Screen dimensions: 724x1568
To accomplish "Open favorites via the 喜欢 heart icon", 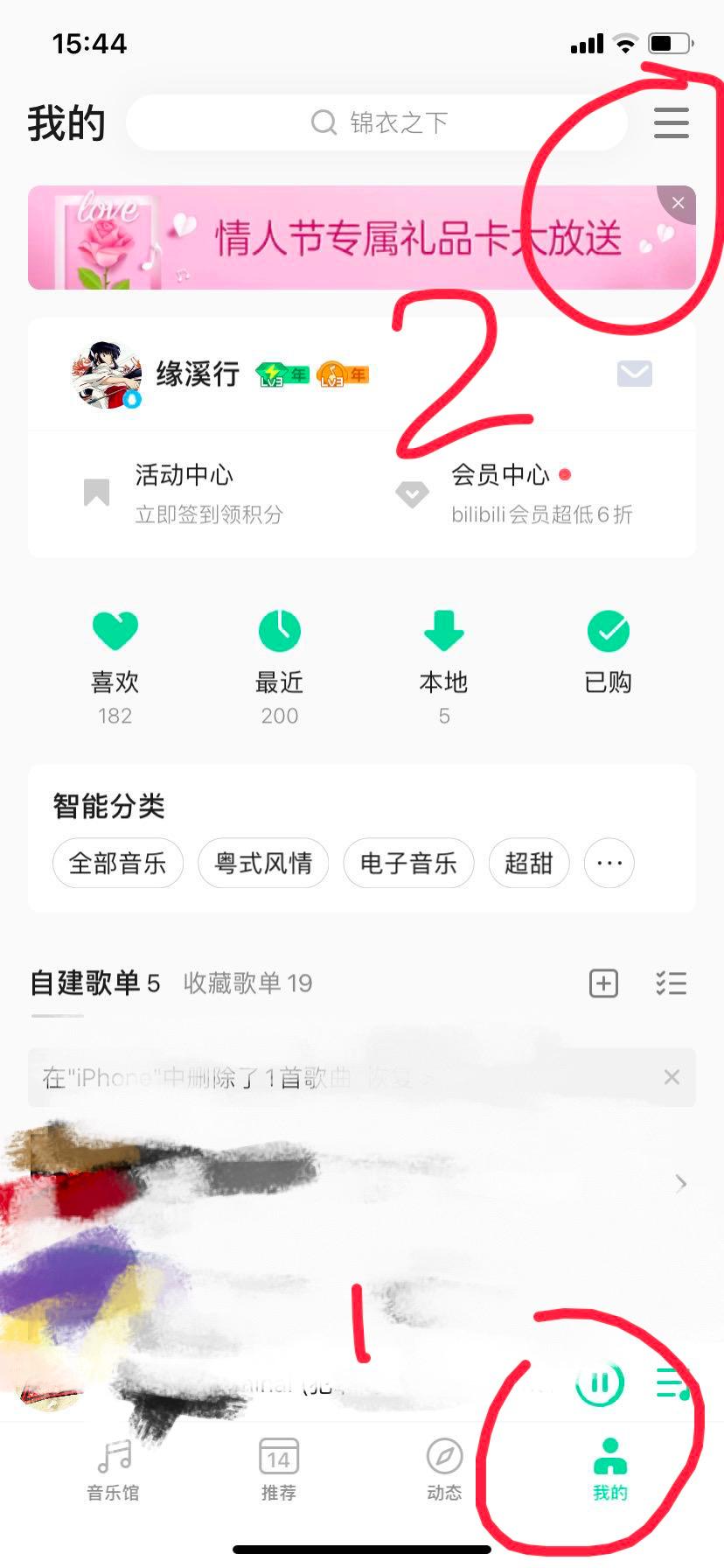I will coord(115,630).
